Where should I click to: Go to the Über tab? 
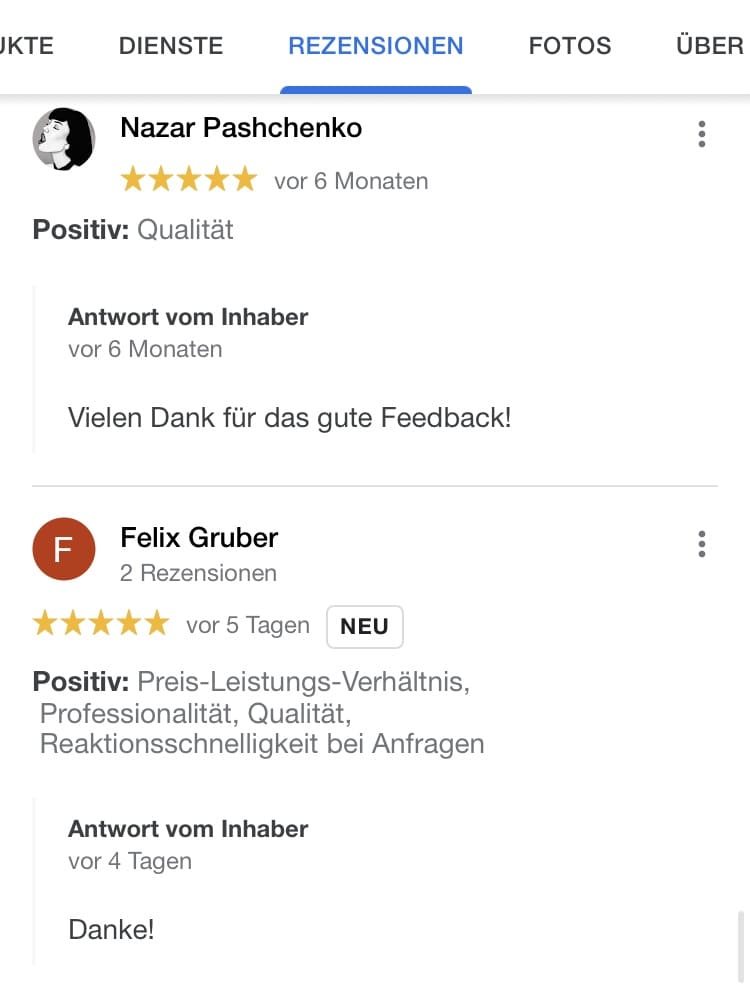point(710,46)
